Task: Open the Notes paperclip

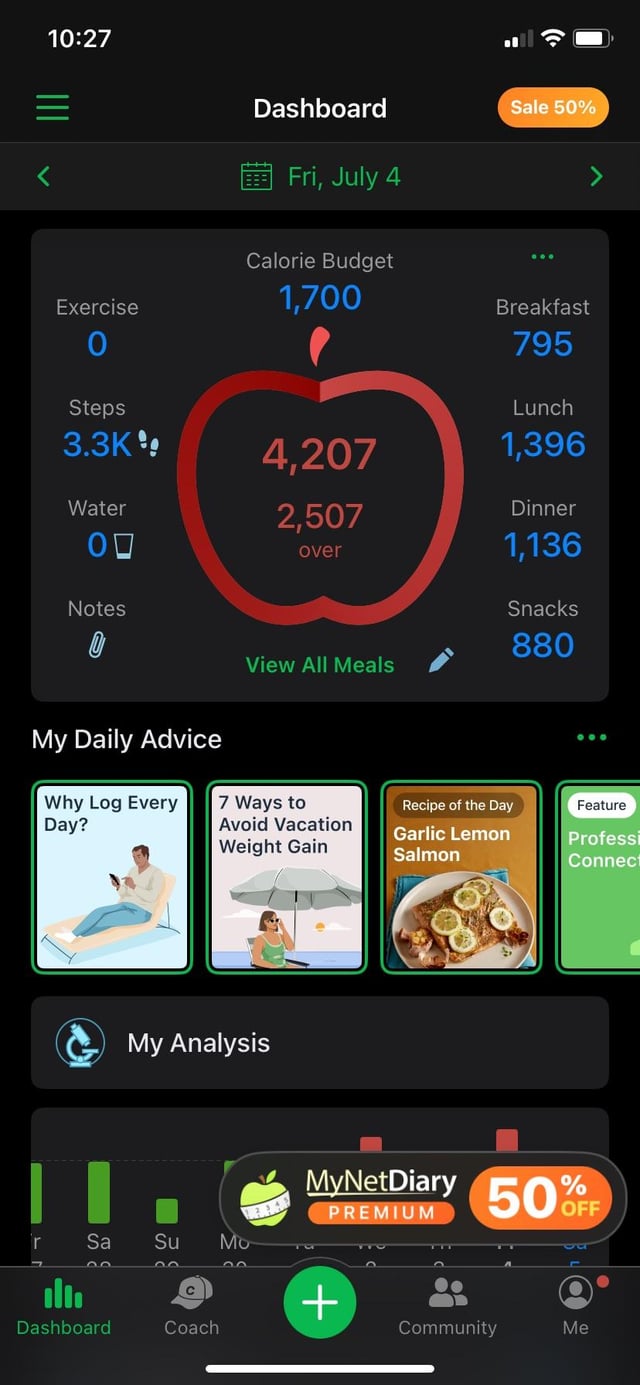Action: click(96, 645)
